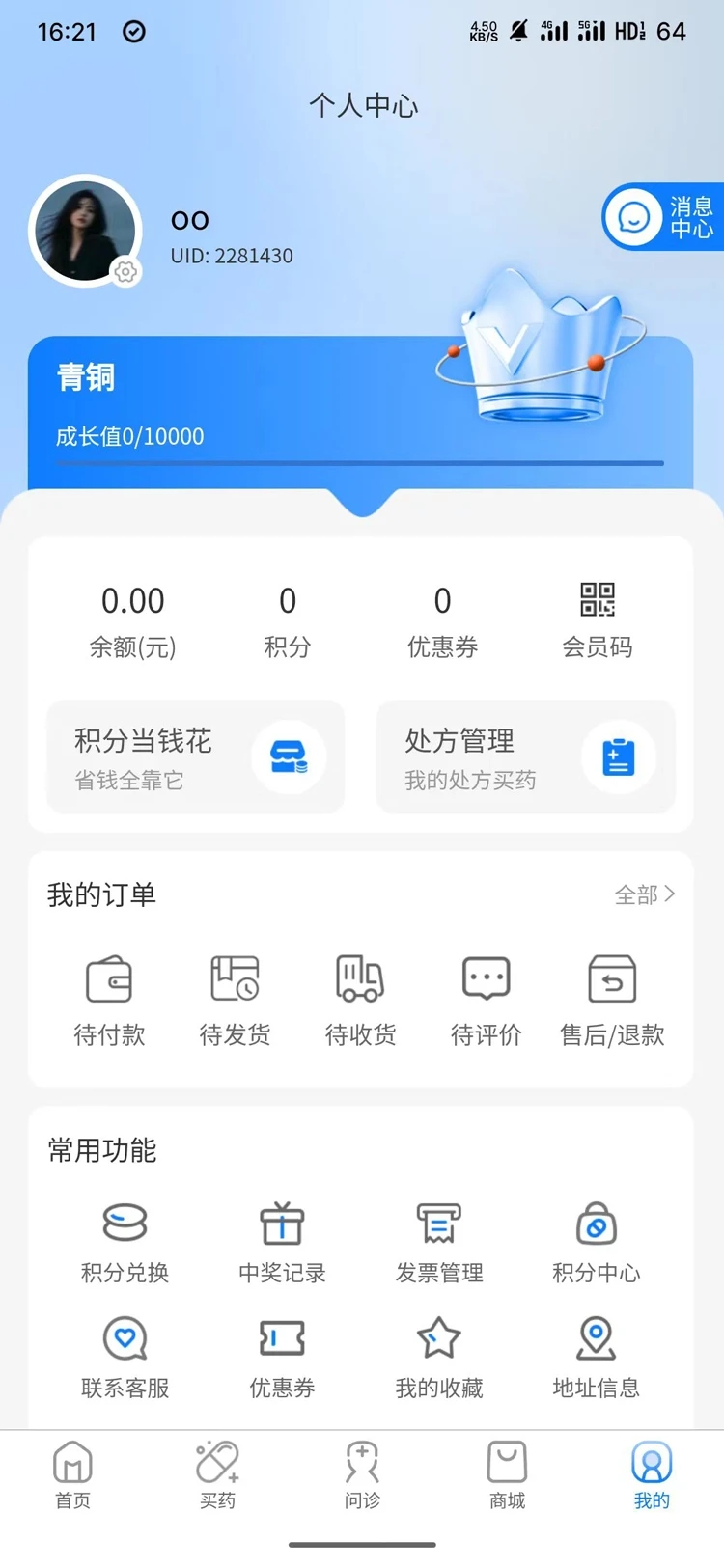The image size is (724, 1568).
Task: Open 待发货 orders
Action: [x=235, y=1001]
